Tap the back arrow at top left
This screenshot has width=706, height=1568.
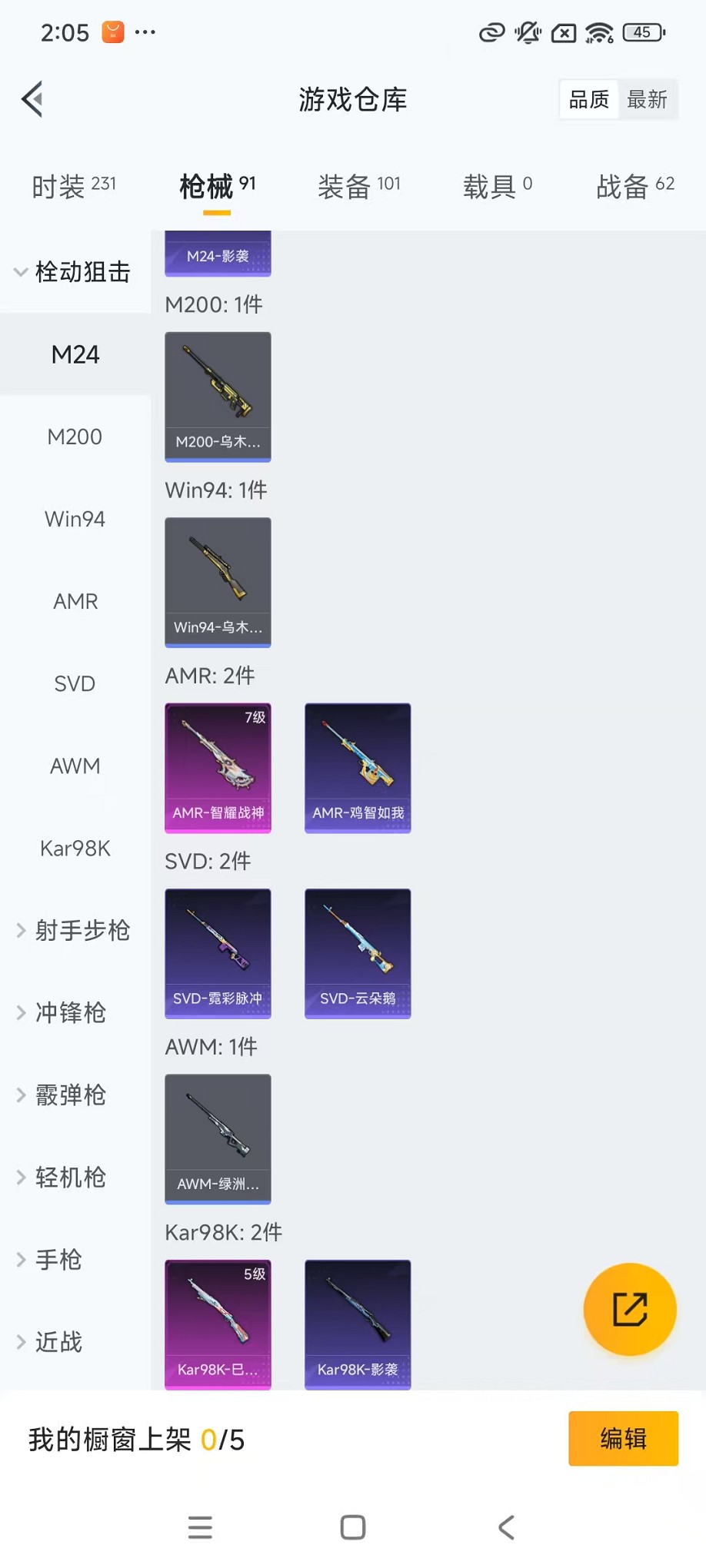pyautogui.click(x=31, y=99)
